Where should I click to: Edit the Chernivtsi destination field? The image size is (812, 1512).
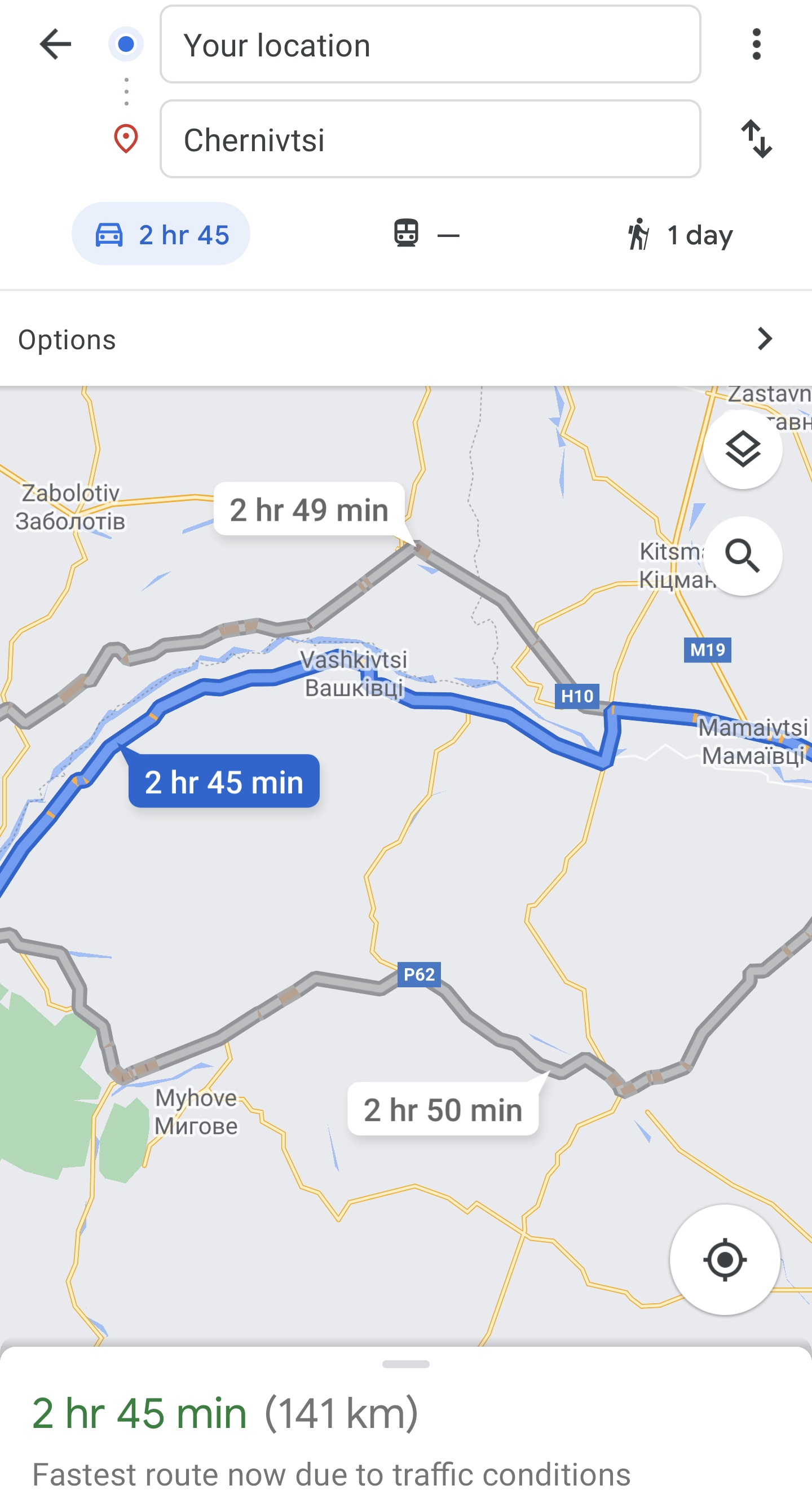430,139
